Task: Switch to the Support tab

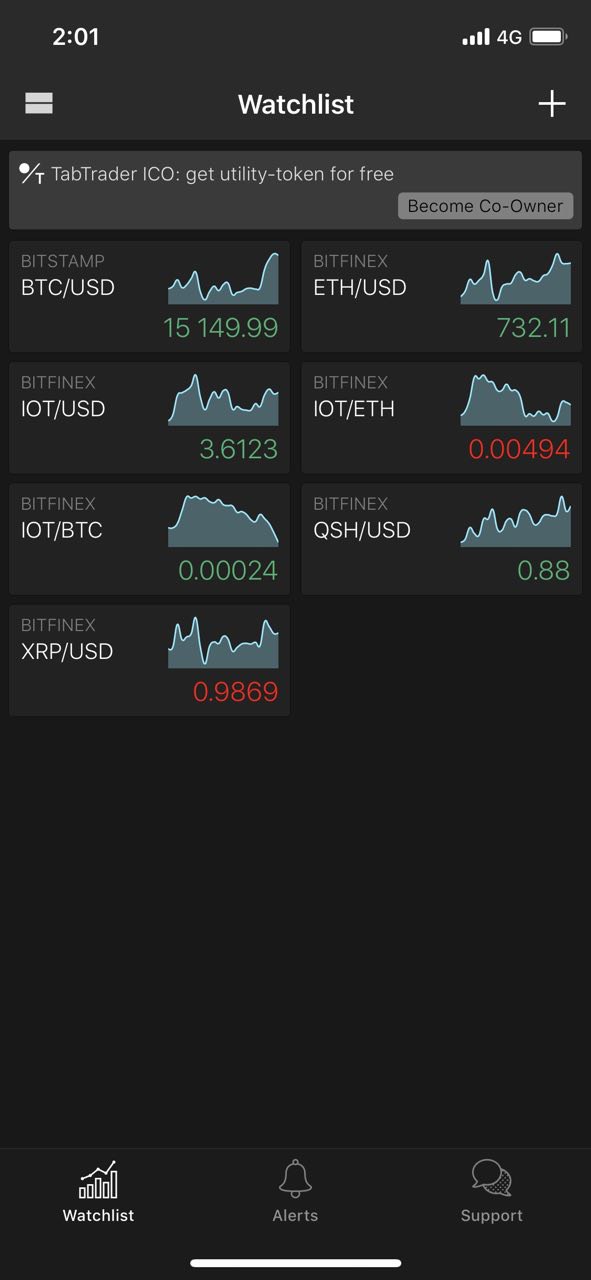Action: click(x=491, y=1192)
